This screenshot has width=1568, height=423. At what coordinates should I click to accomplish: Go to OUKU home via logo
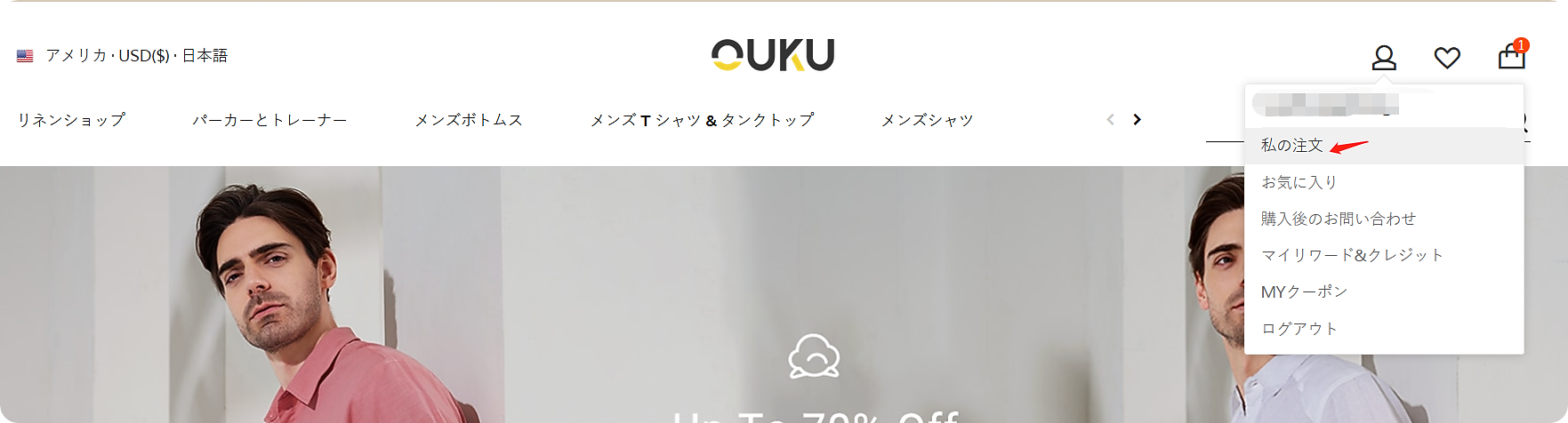(773, 55)
